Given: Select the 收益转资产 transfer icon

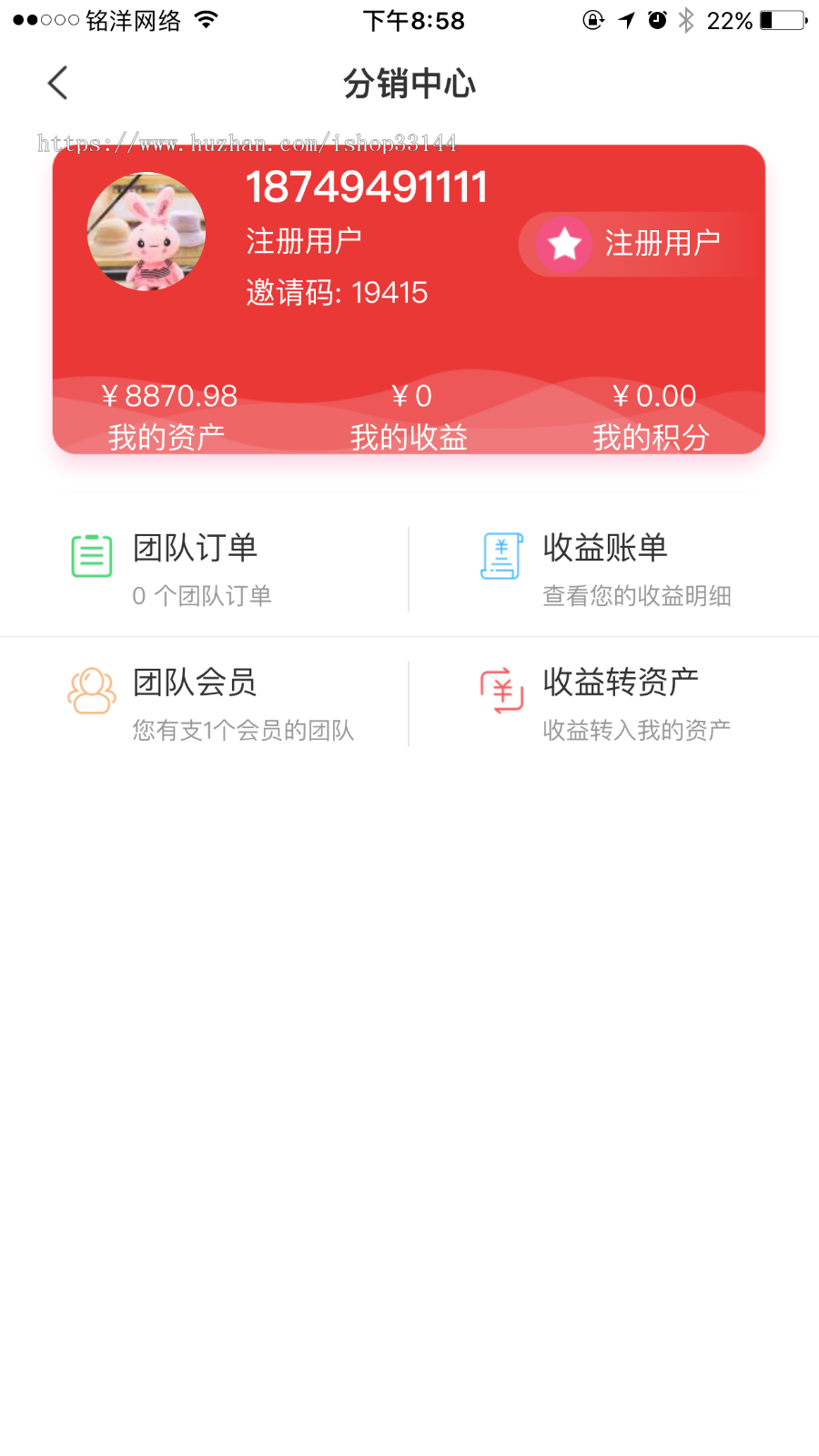Looking at the screenshot, I should (x=500, y=689).
